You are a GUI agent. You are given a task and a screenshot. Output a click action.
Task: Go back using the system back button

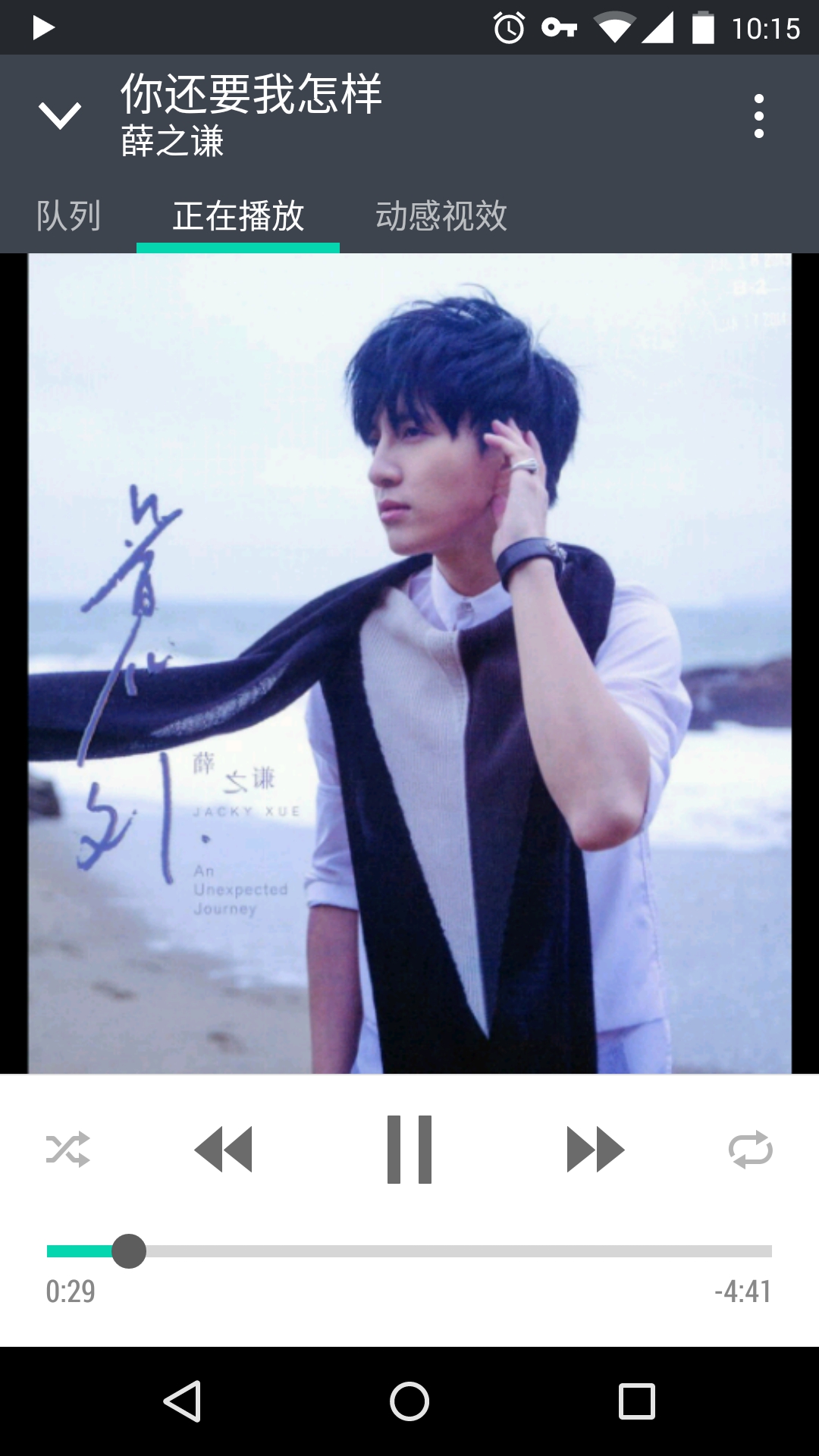182,1401
